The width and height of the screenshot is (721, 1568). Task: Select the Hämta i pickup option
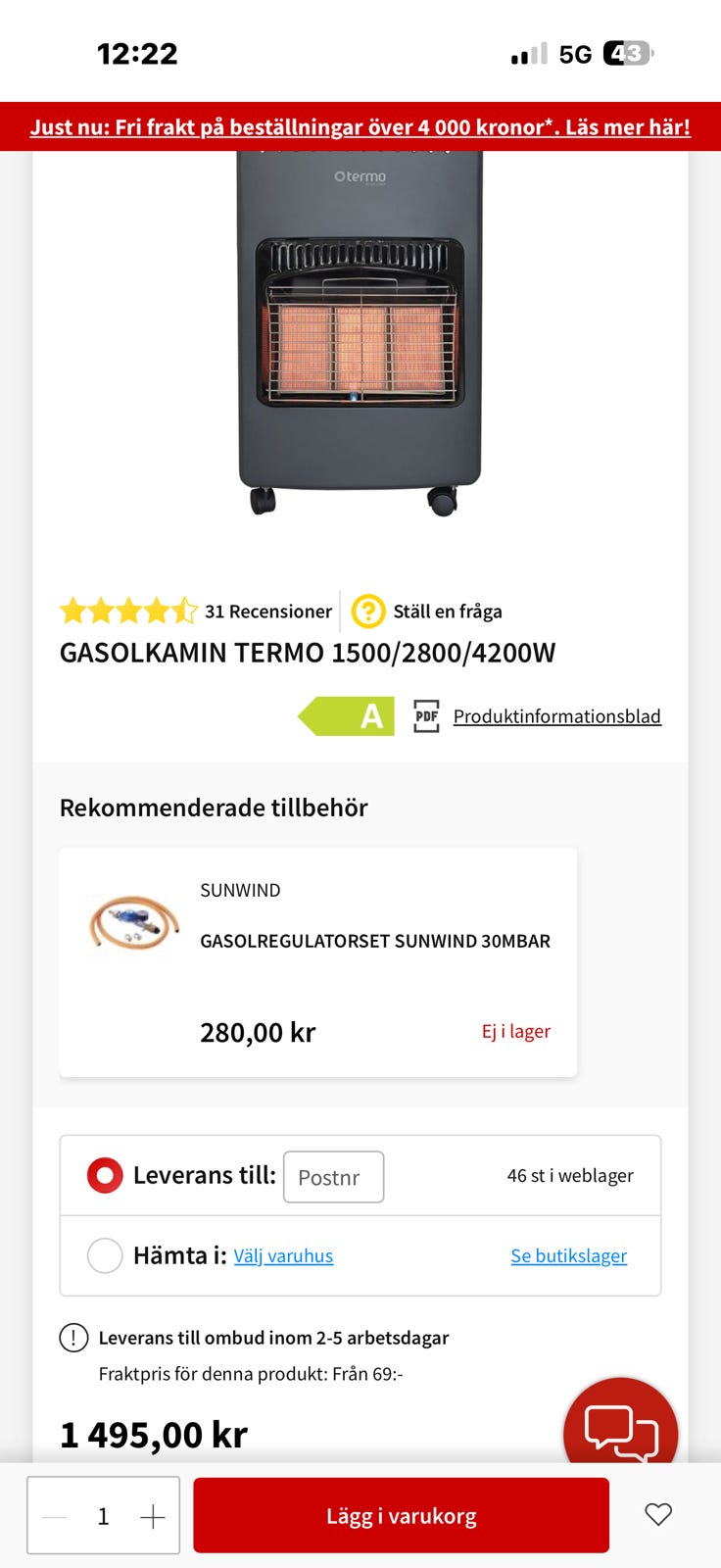(x=105, y=1255)
